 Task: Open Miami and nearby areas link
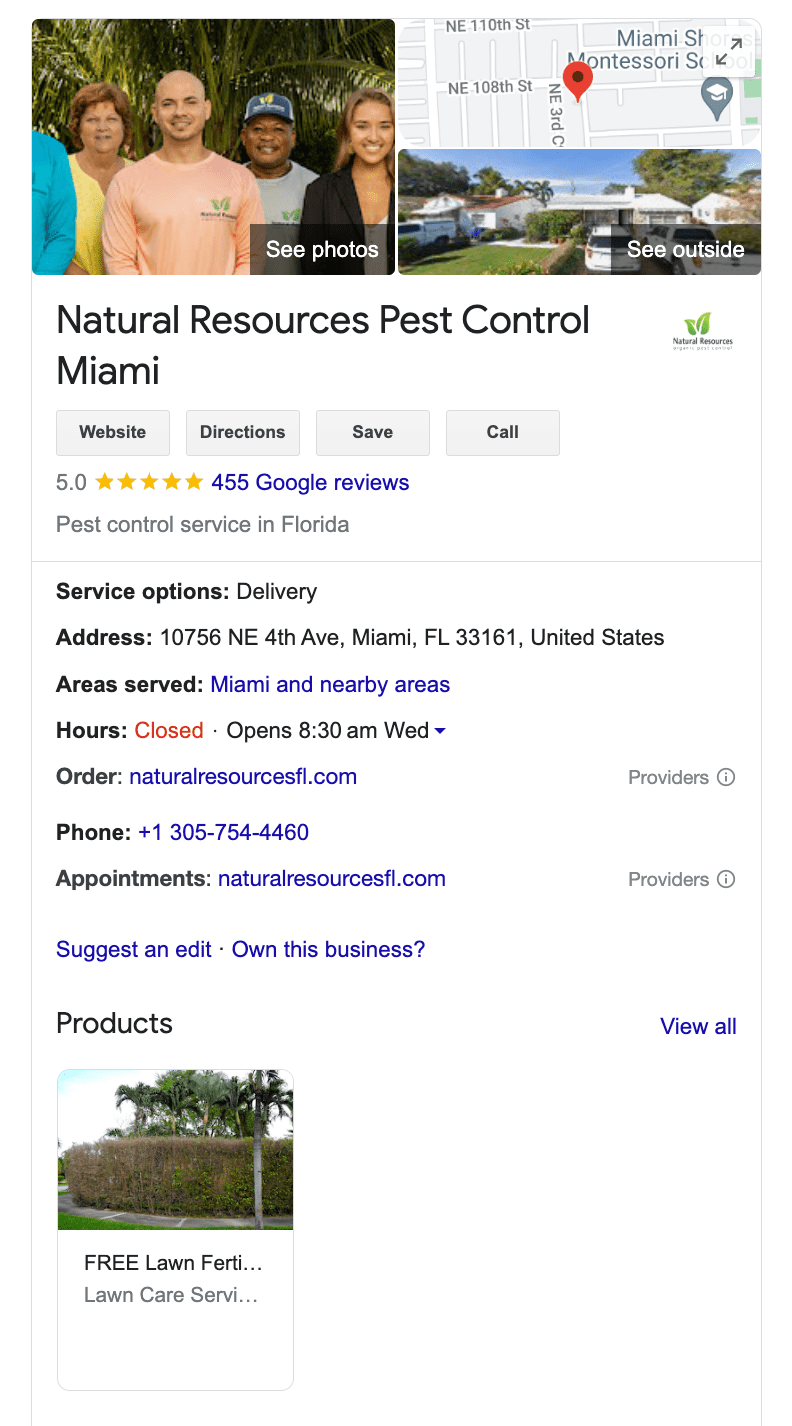(x=330, y=685)
